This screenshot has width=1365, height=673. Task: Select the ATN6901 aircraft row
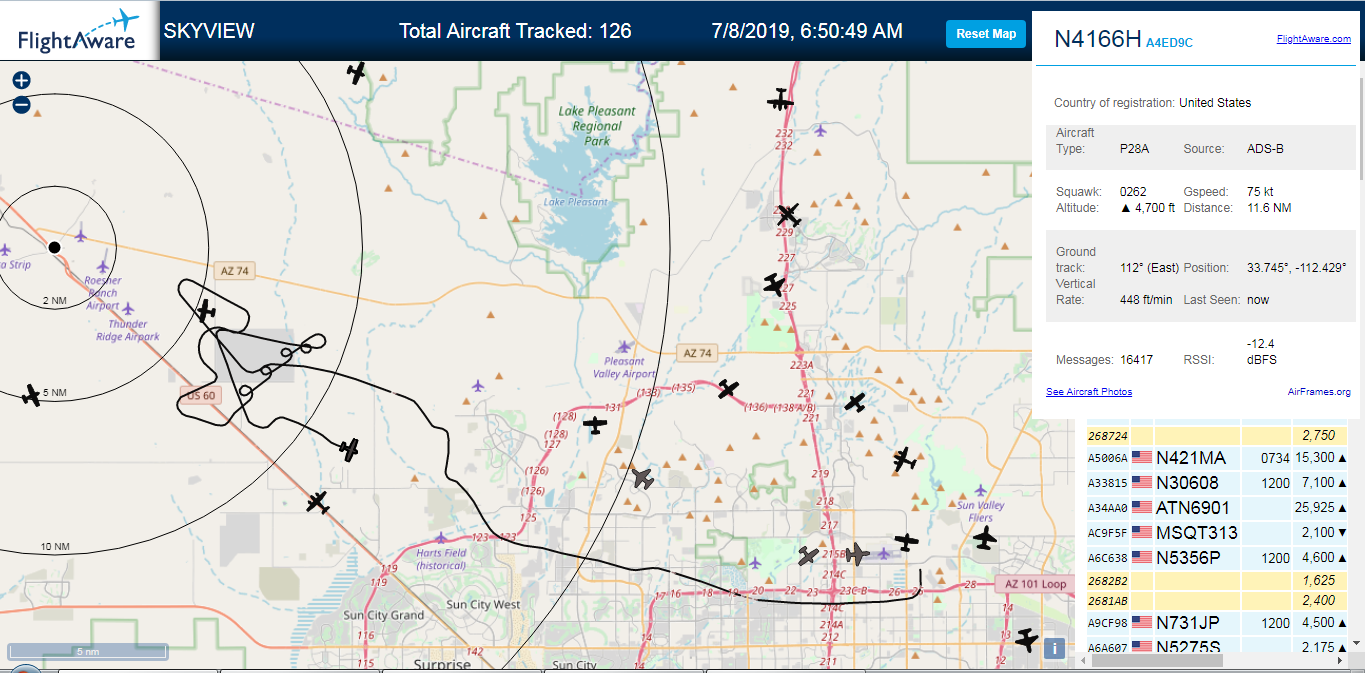[x=1217, y=508]
